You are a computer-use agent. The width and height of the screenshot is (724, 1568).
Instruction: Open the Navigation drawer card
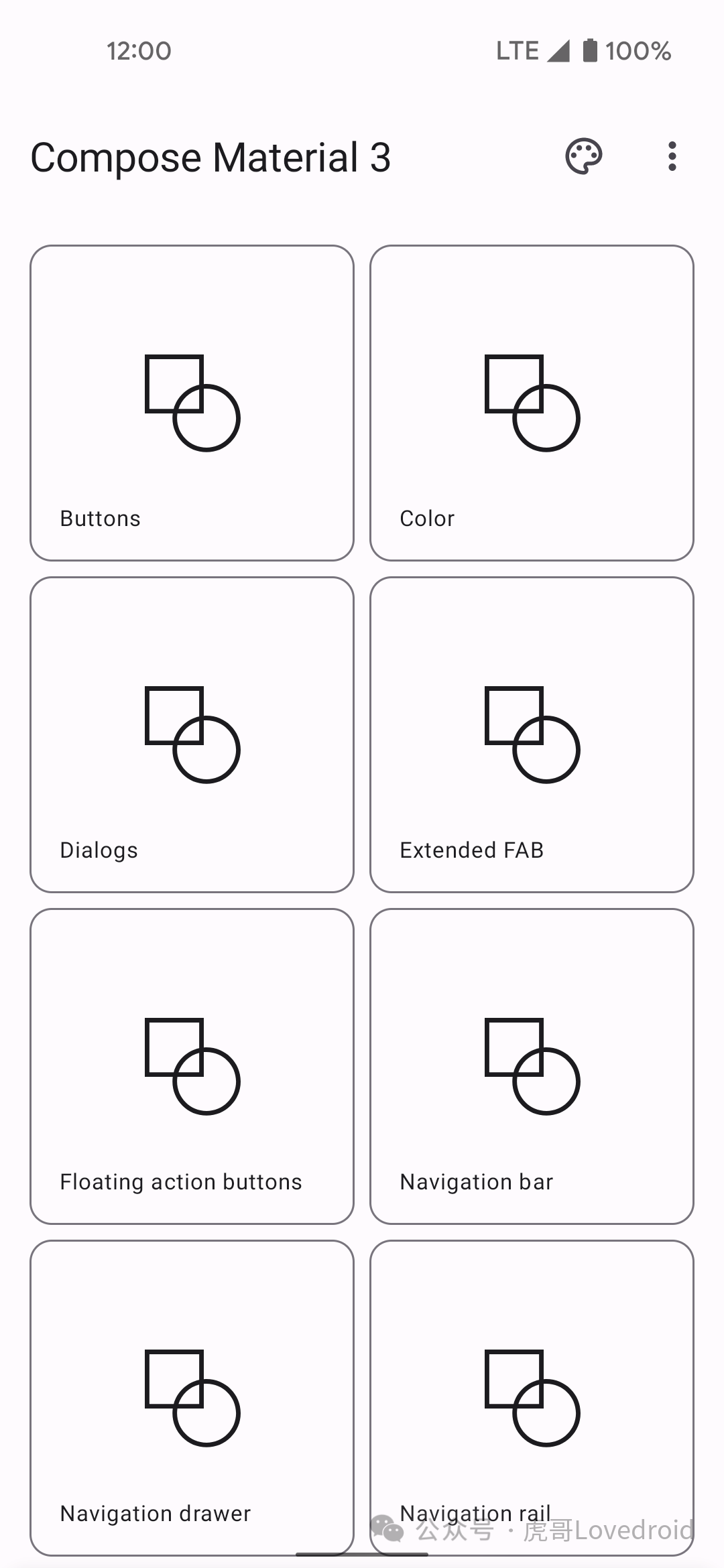pos(192,1398)
